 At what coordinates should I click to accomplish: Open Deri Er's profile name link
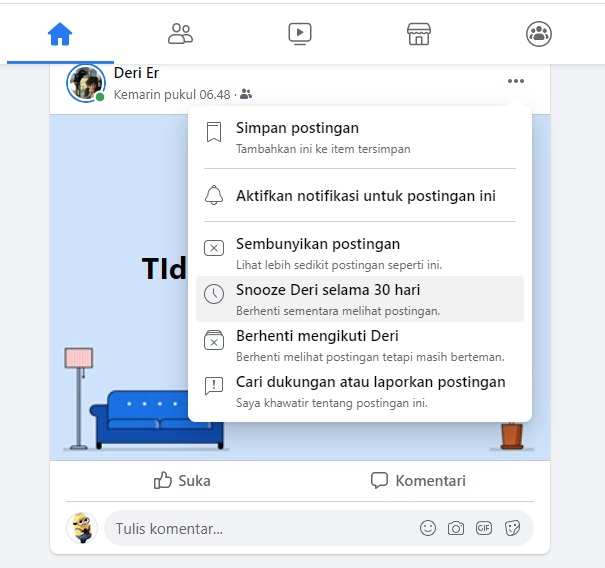(136, 73)
